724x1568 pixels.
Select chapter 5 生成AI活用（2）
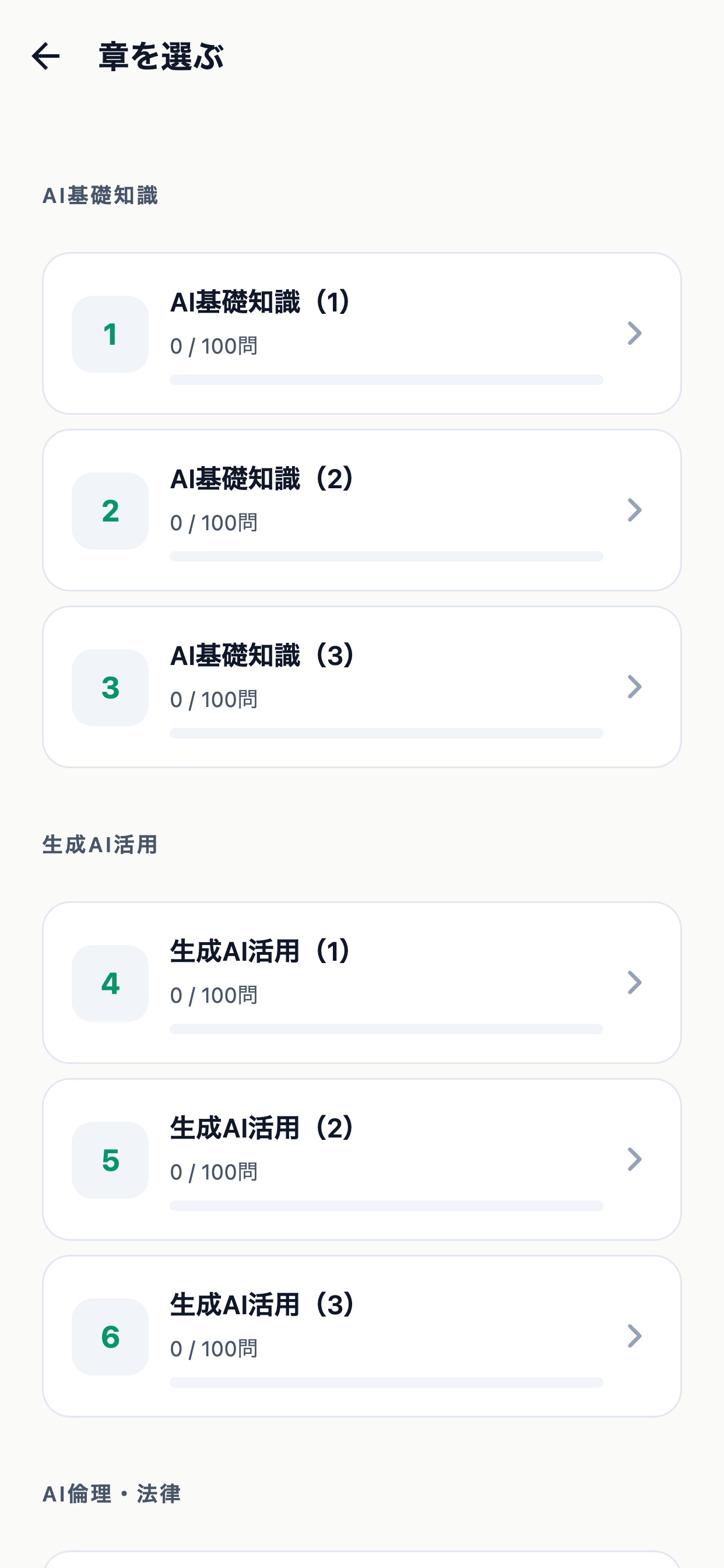[362, 1159]
